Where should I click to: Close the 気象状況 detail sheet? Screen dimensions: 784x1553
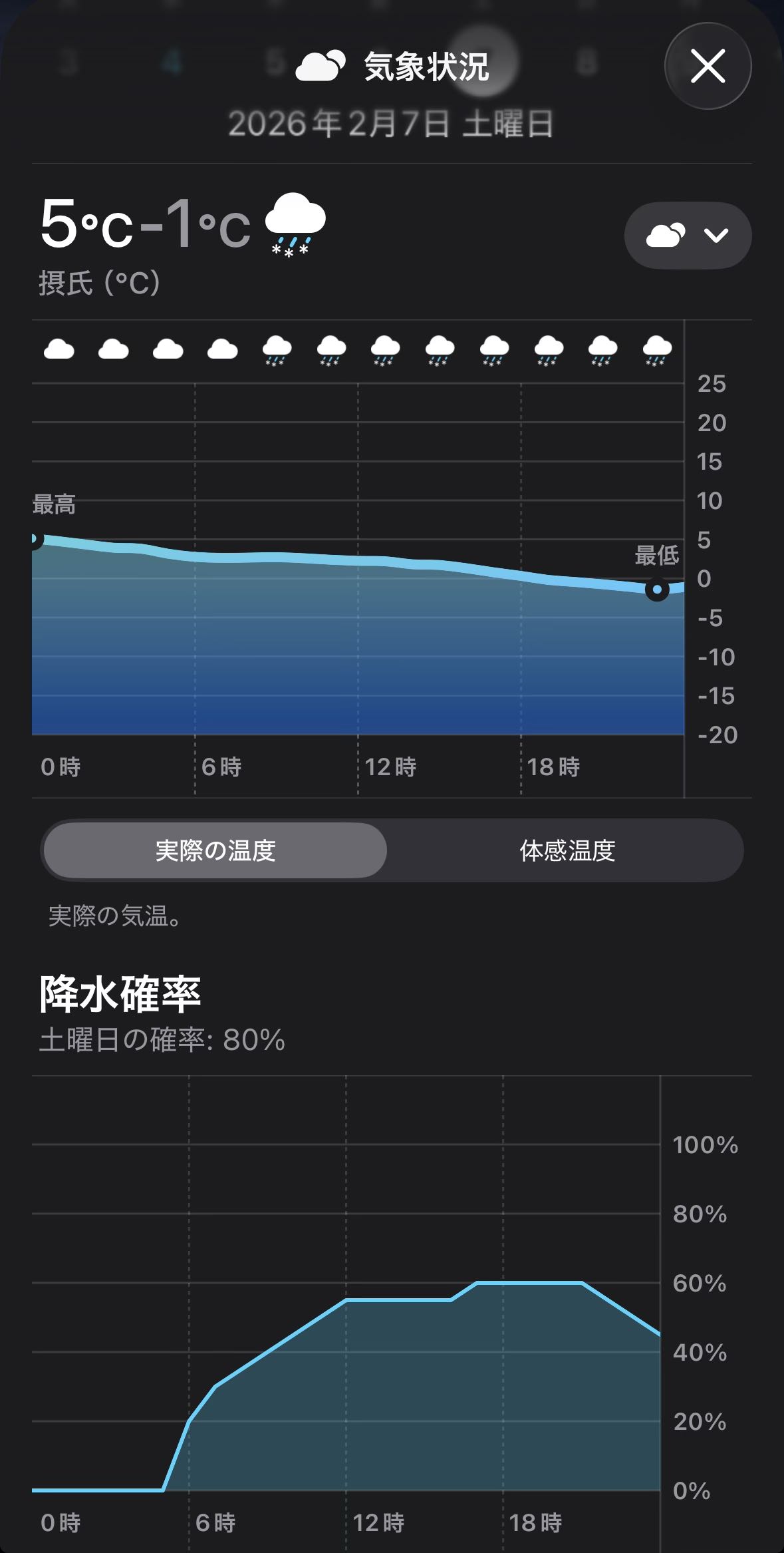click(708, 67)
